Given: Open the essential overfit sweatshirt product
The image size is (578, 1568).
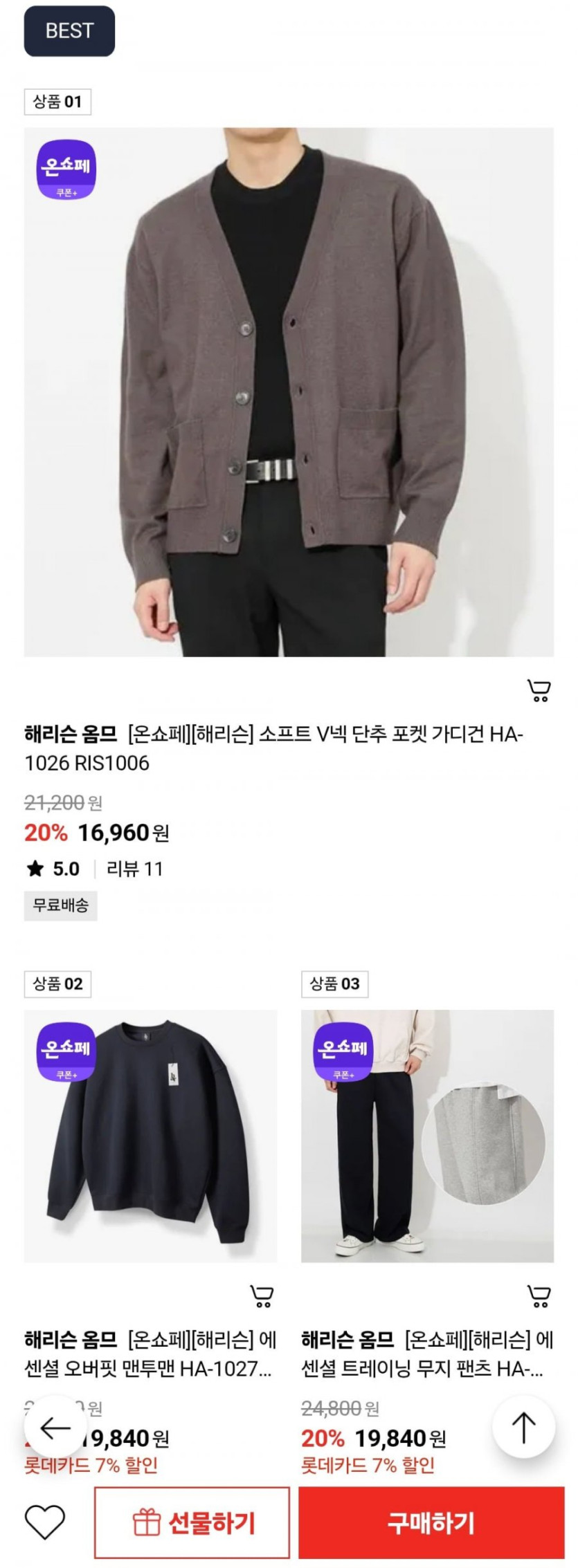Looking at the screenshot, I should tap(150, 1136).
